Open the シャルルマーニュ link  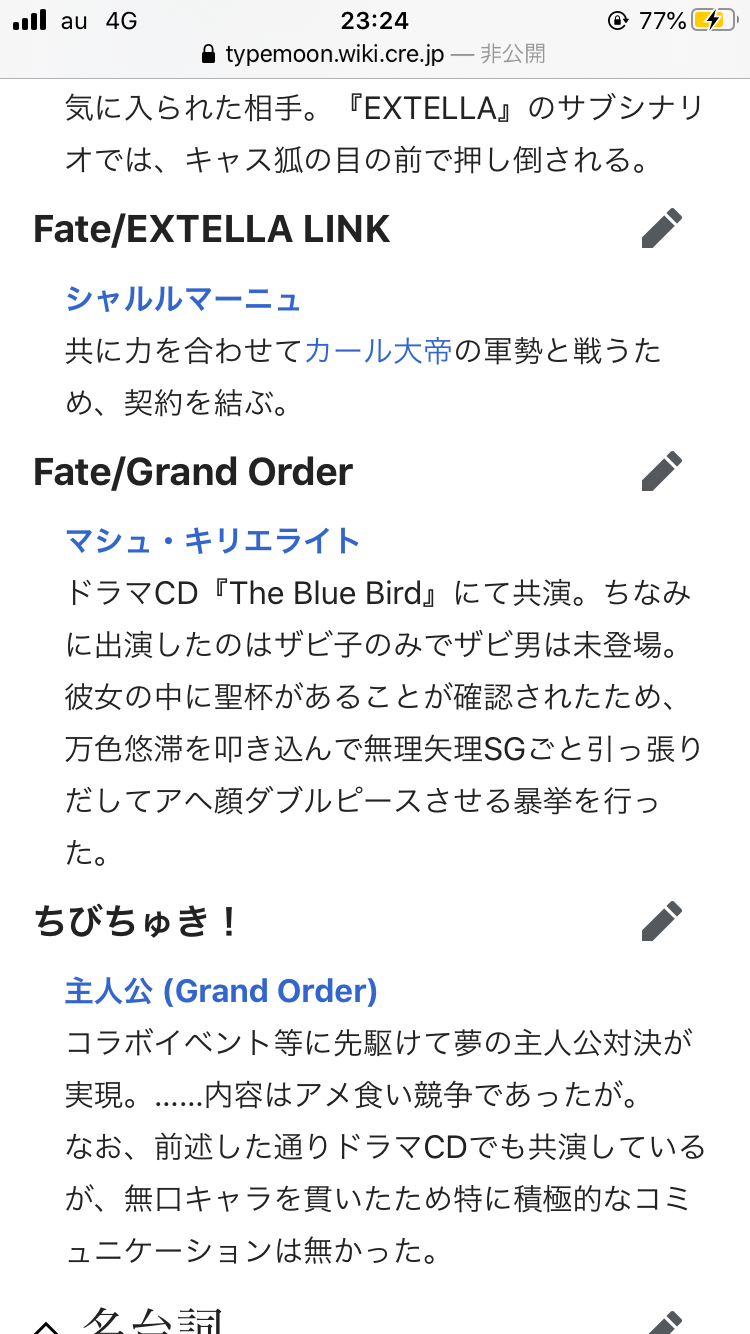tap(183, 298)
